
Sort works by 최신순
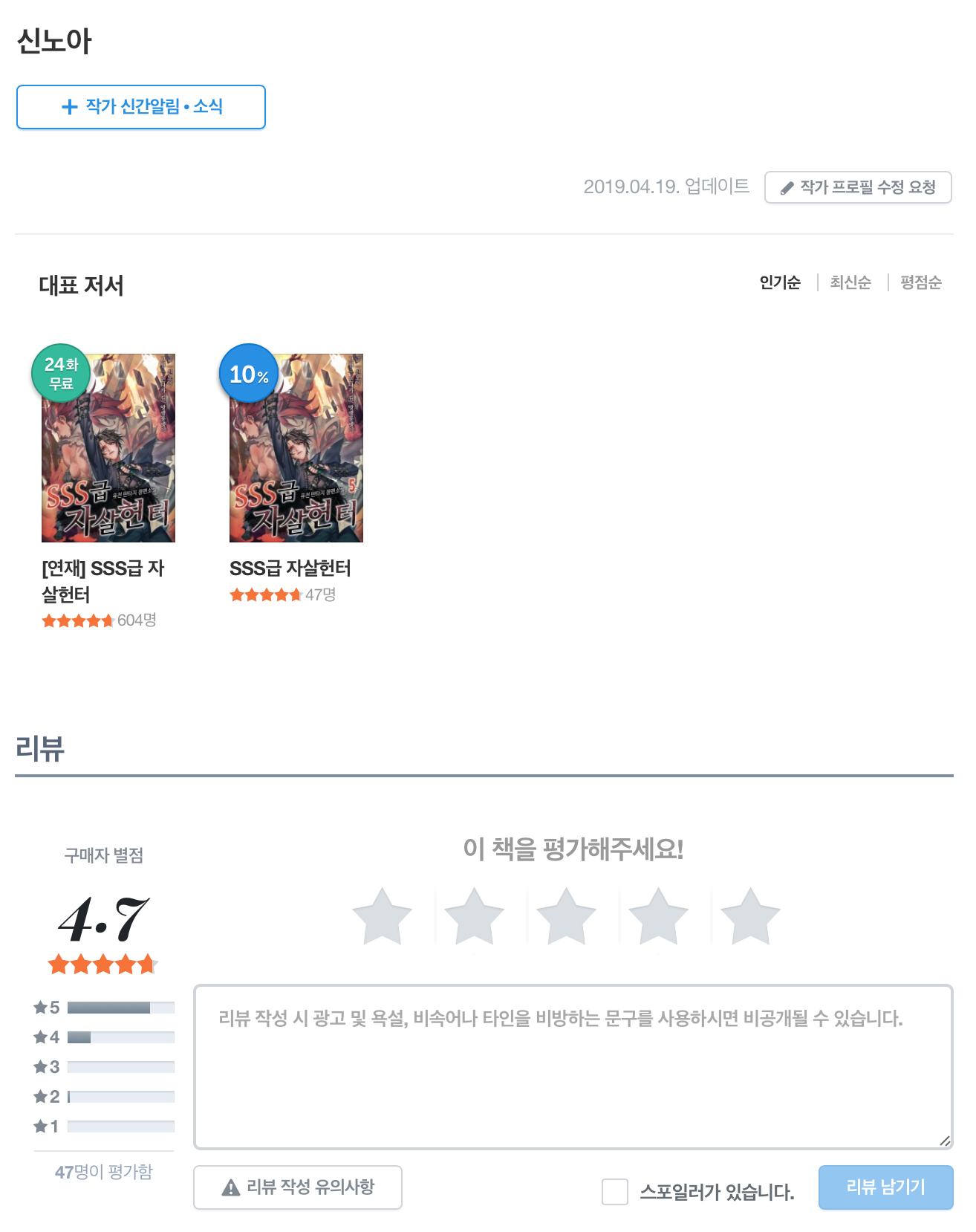[850, 282]
